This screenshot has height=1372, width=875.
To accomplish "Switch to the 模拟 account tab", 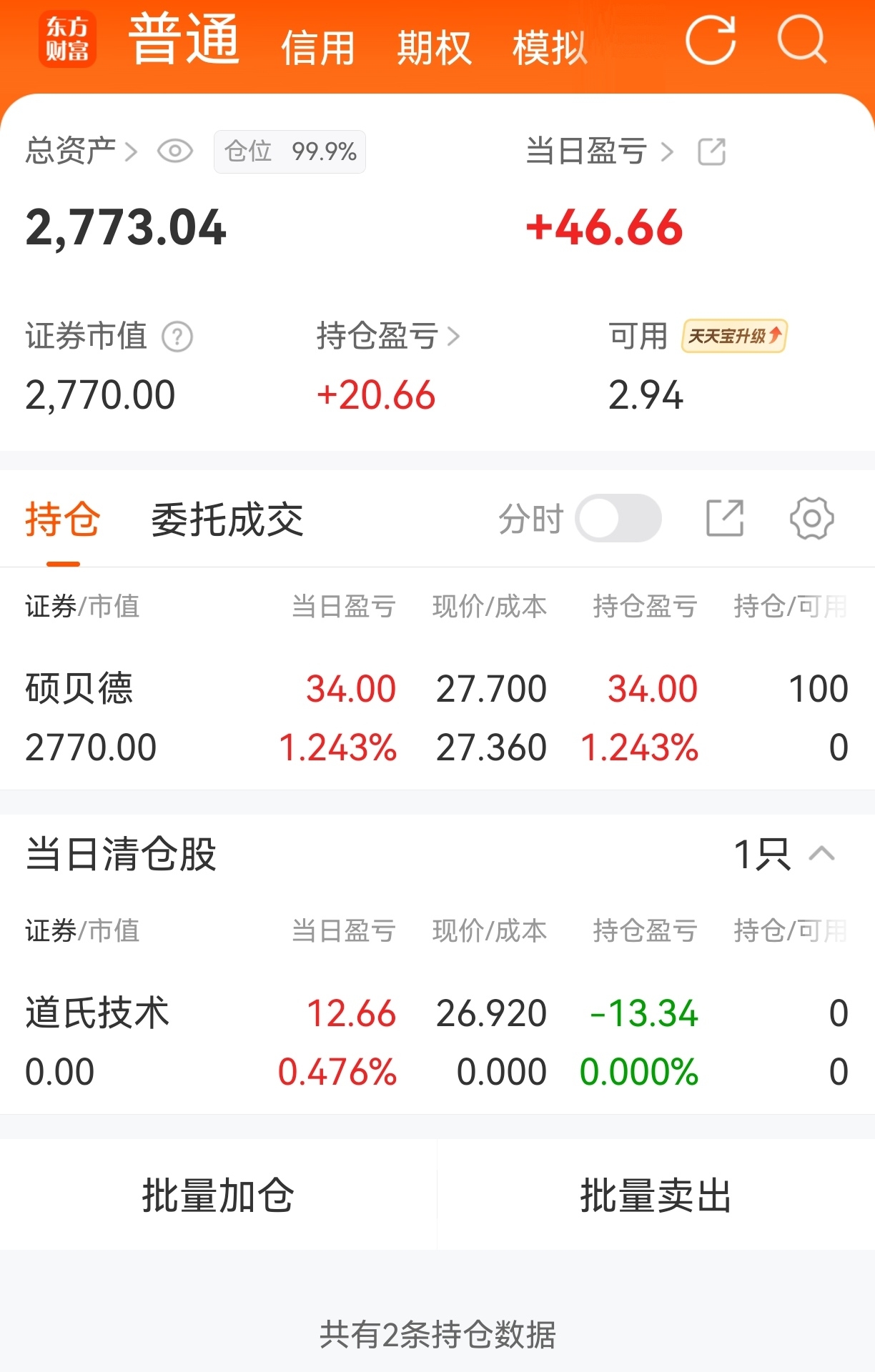I will (x=549, y=48).
